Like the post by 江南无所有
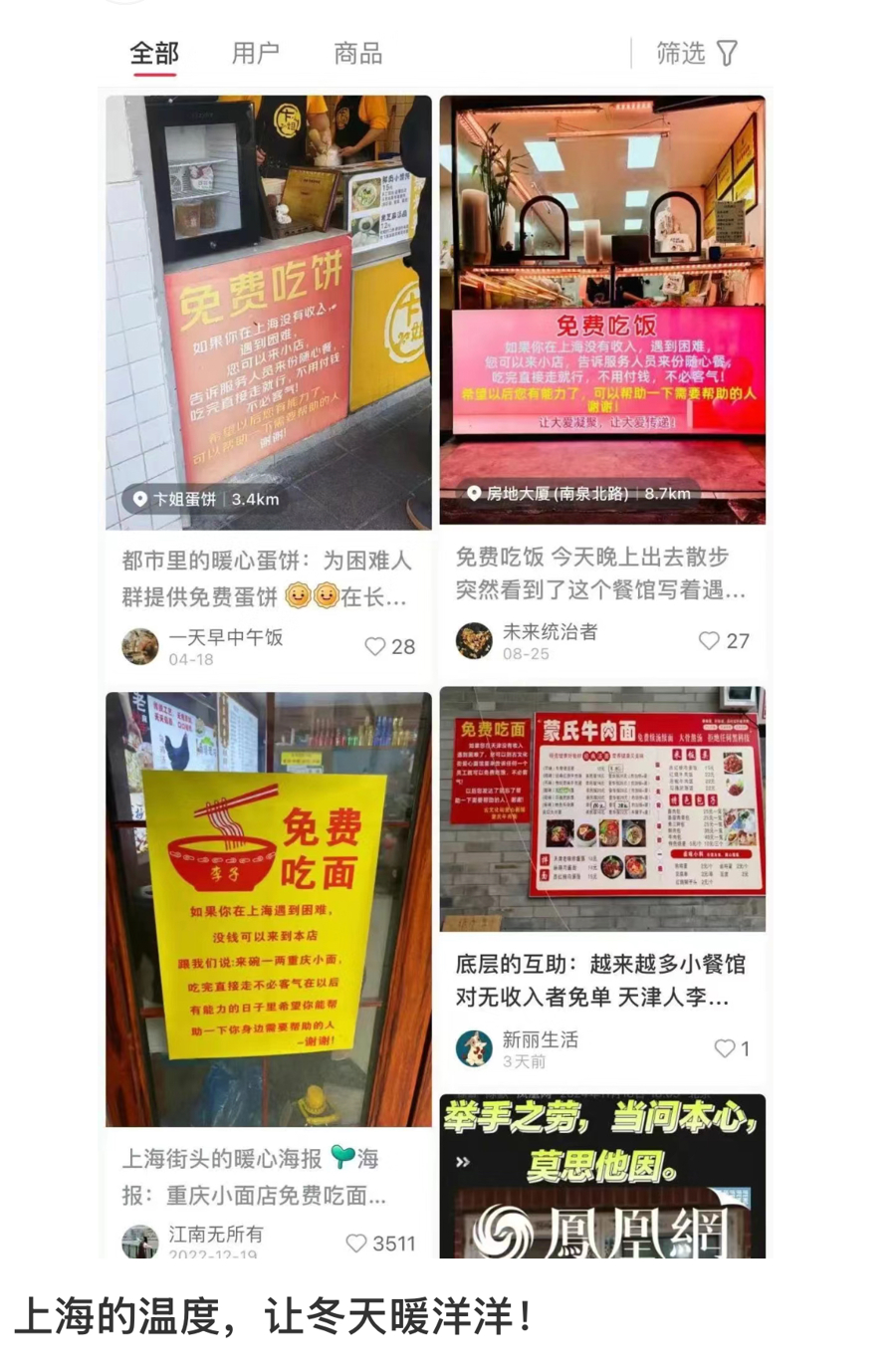 tap(356, 1244)
